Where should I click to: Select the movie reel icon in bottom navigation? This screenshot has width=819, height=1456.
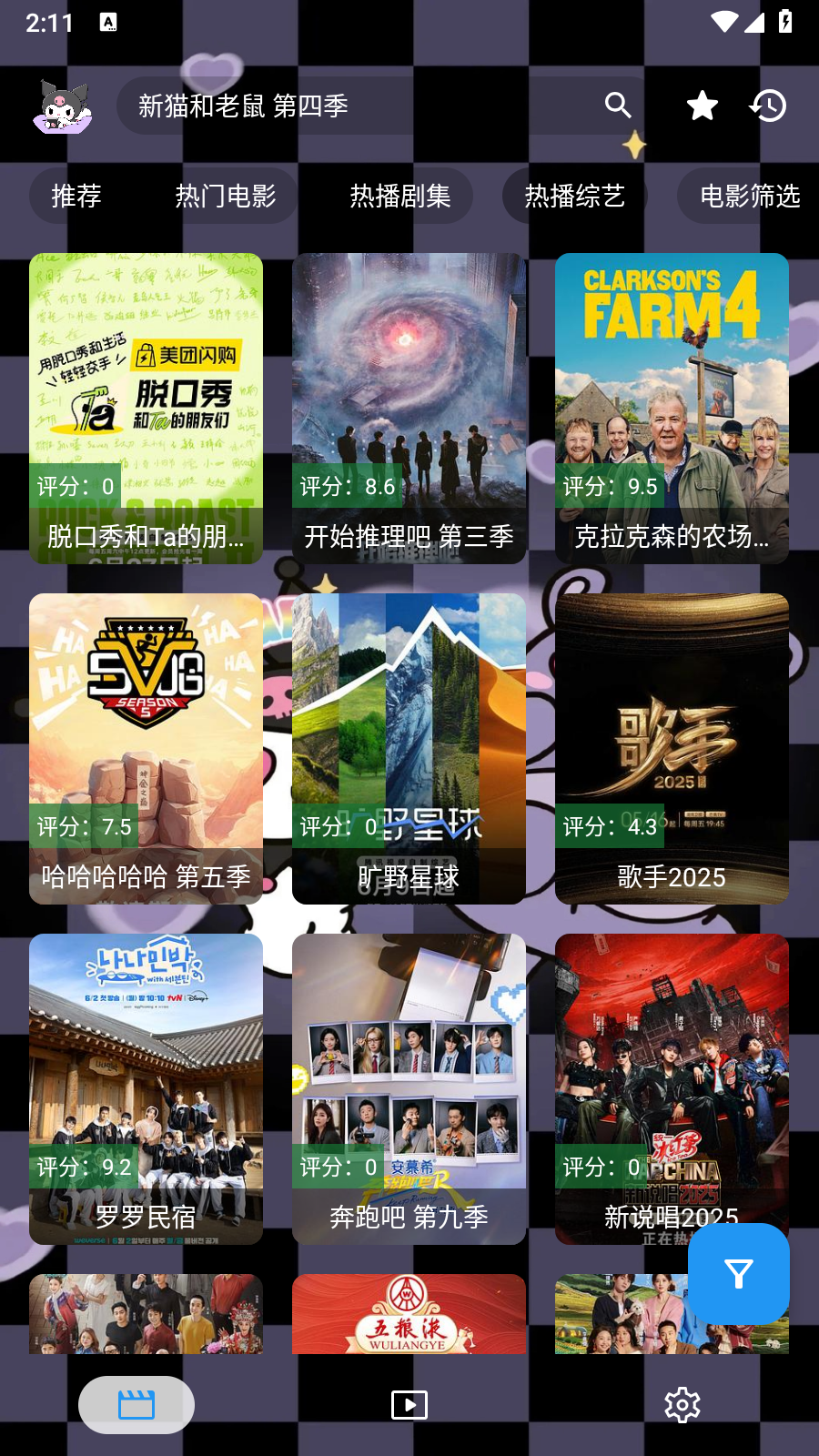(136, 1404)
